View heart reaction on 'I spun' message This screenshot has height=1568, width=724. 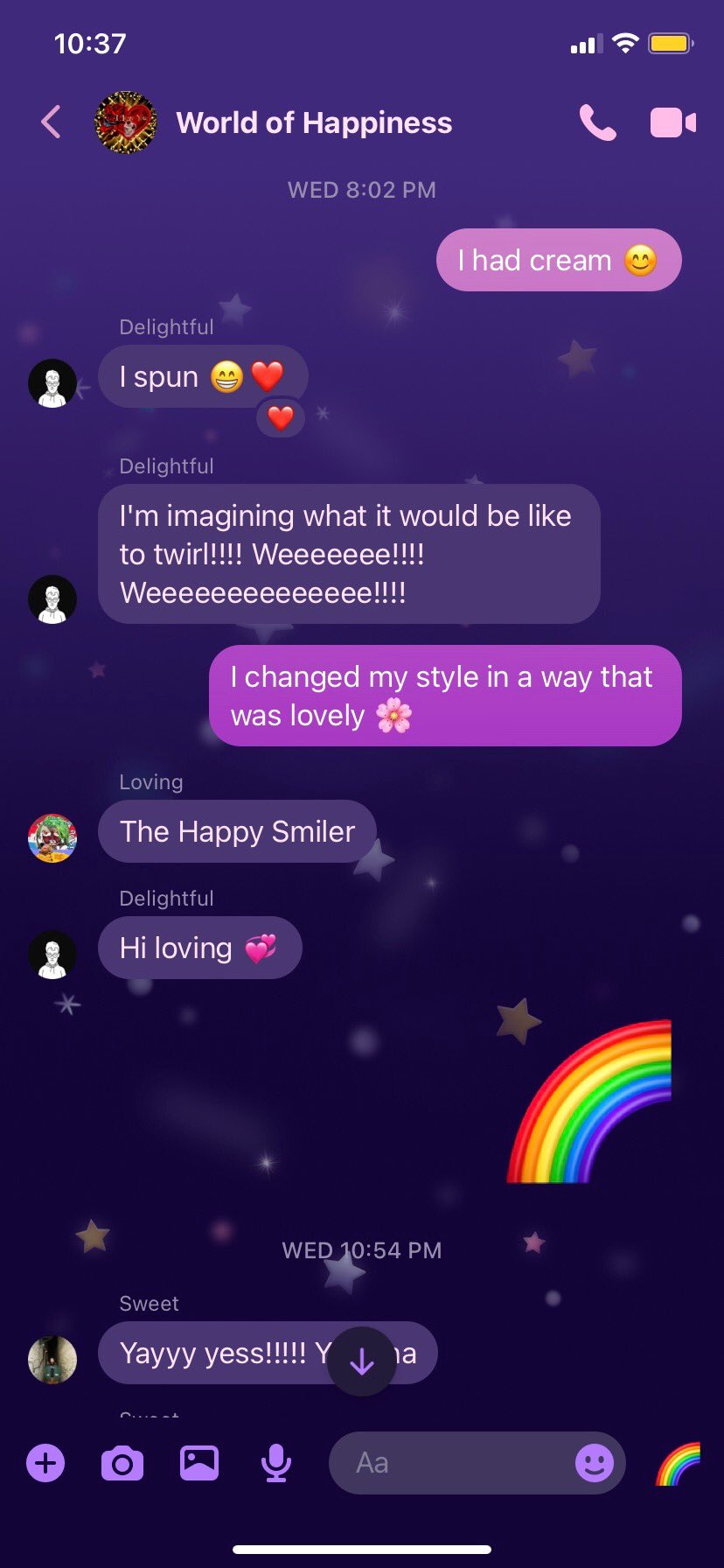tap(281, 418)
